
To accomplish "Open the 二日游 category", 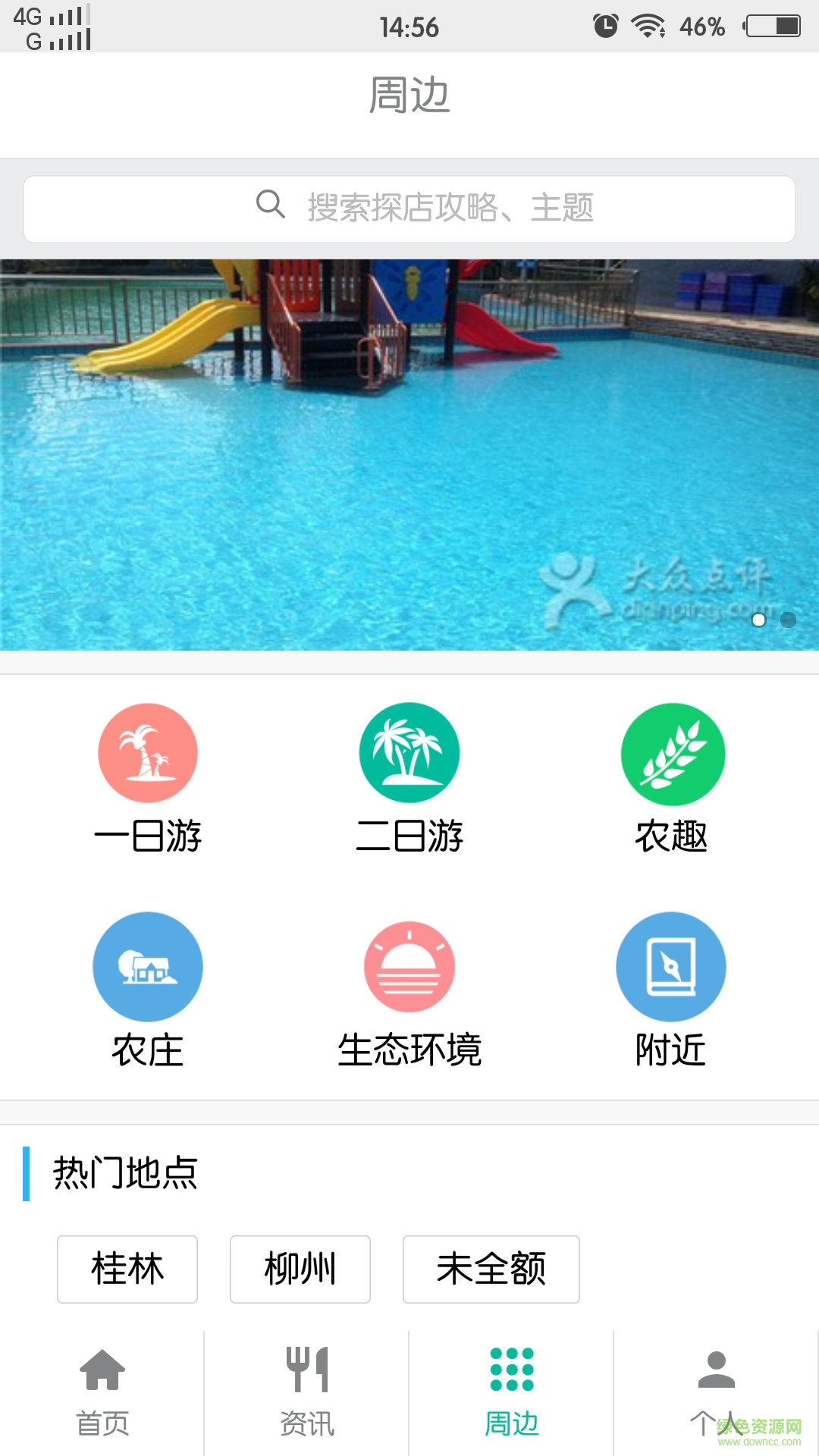I will [409, 777].
